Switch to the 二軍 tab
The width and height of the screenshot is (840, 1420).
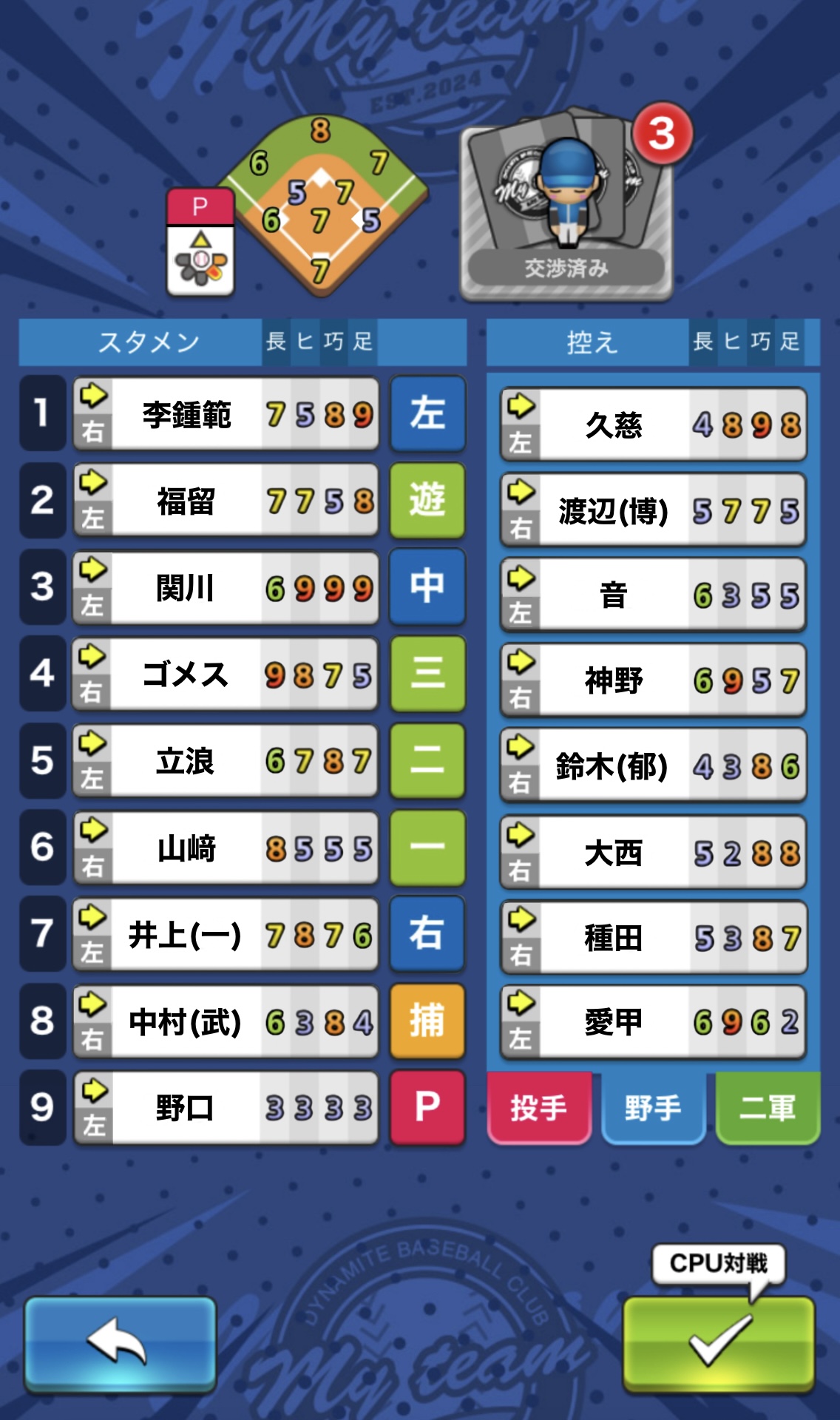coord(768,1108)
